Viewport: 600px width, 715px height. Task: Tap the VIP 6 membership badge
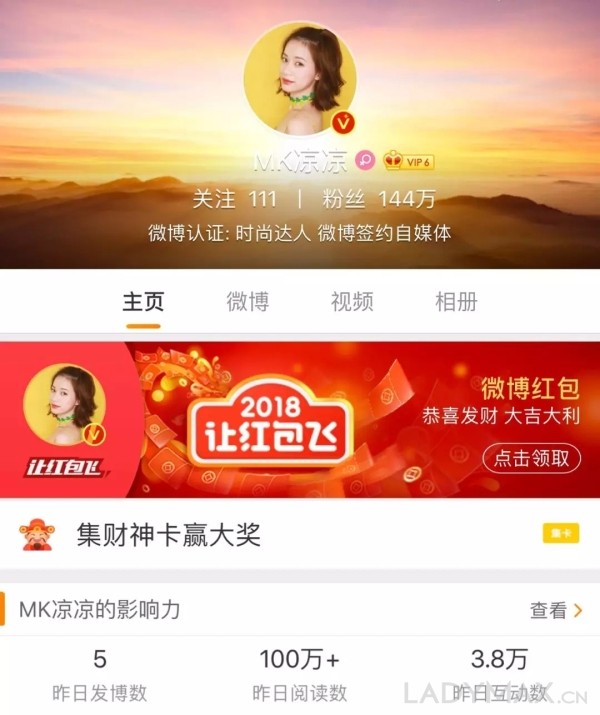click(409, 161)
